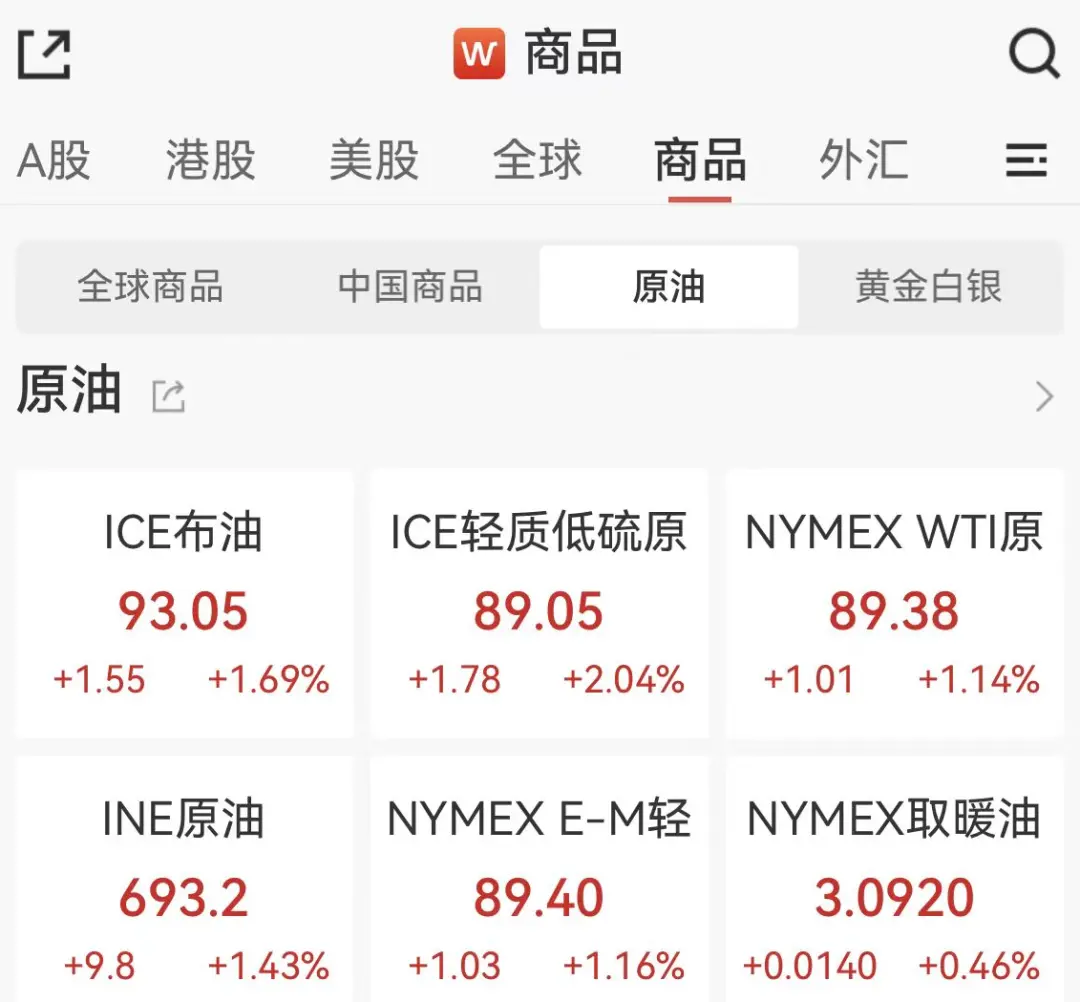The height and width of the screenshot is (1002, 1080).
Task: Share the 原油 section via its icon
Action: click(168, 397)
